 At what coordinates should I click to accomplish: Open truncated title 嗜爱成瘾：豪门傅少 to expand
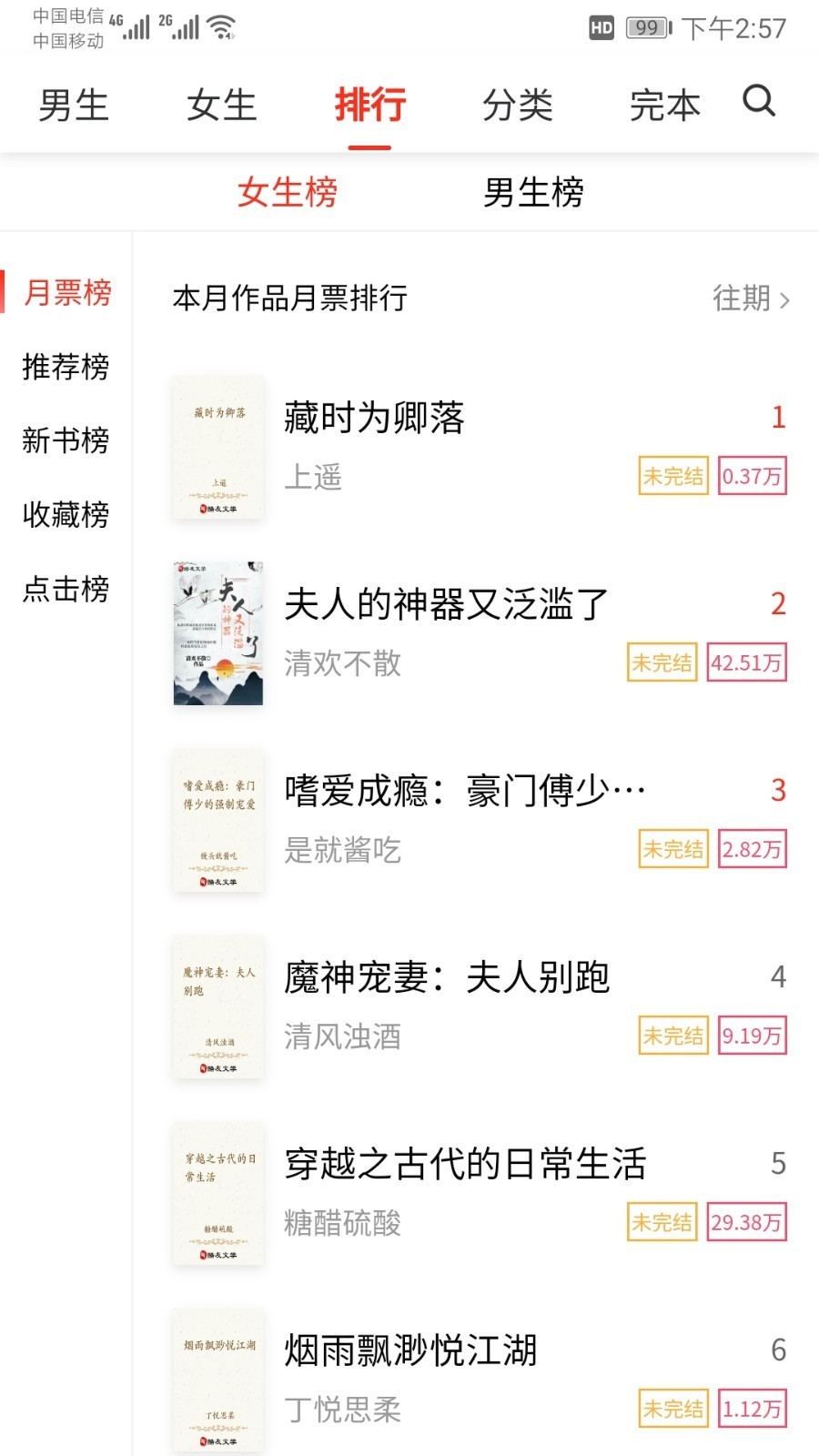pos(464,790)
